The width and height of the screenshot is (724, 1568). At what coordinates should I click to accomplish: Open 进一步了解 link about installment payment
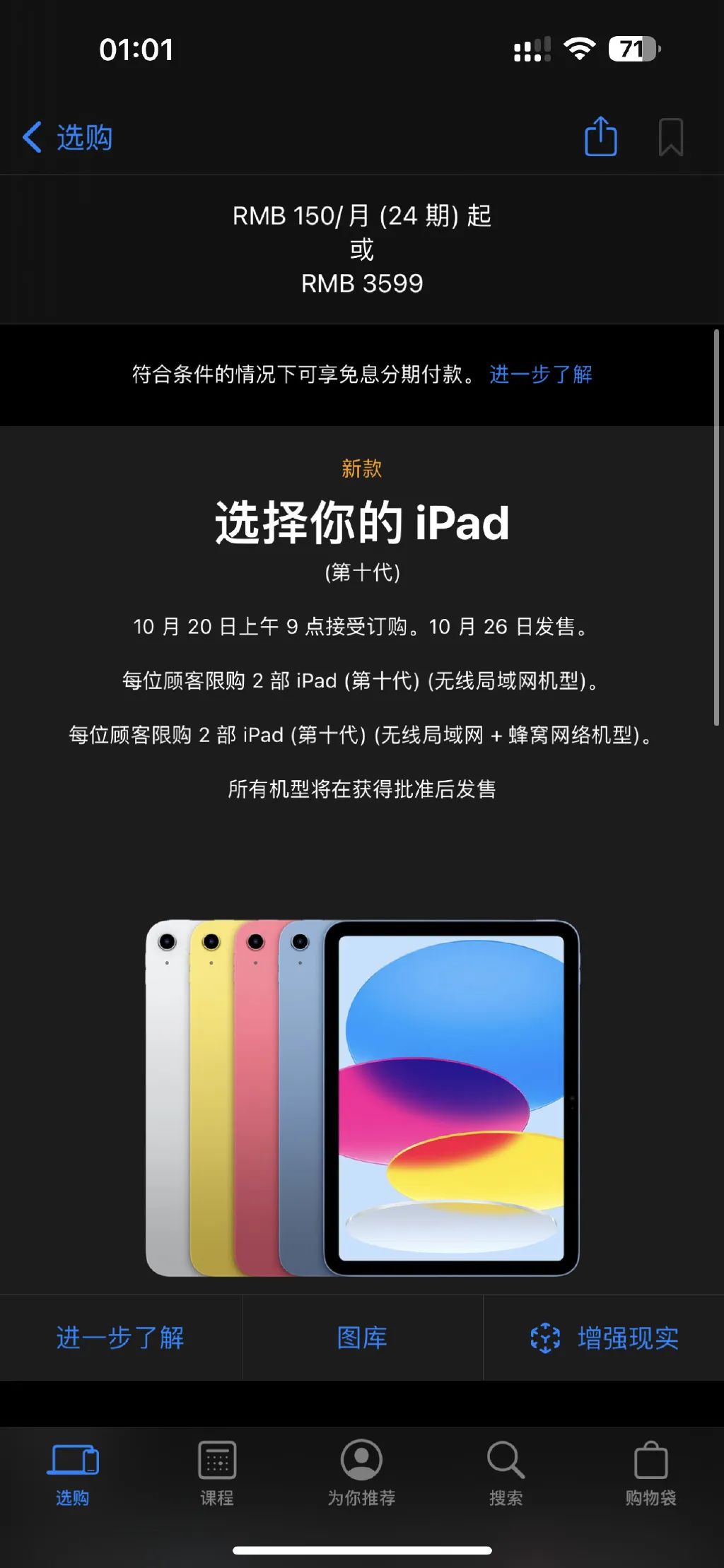coord(541,375)
